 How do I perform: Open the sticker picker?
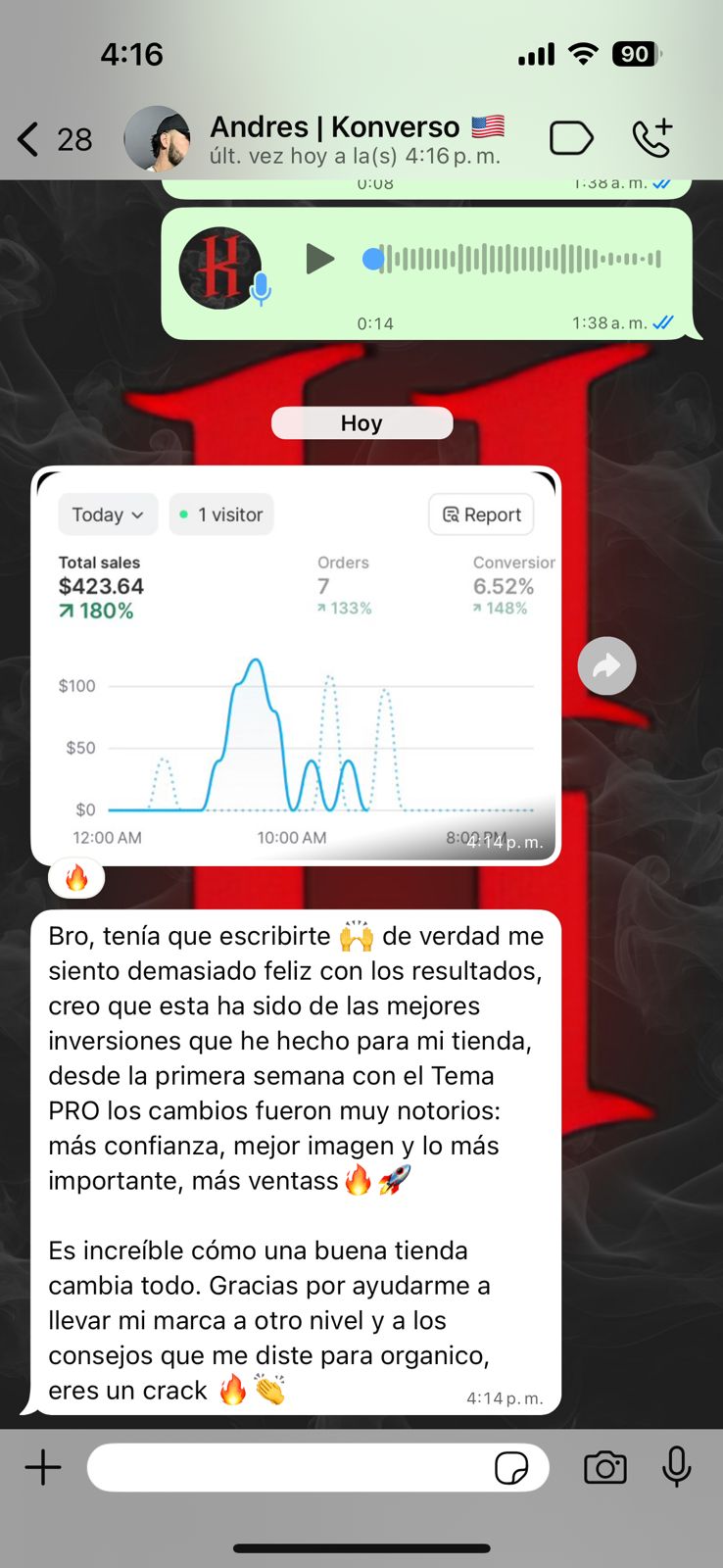click(x=511, y=1468)
